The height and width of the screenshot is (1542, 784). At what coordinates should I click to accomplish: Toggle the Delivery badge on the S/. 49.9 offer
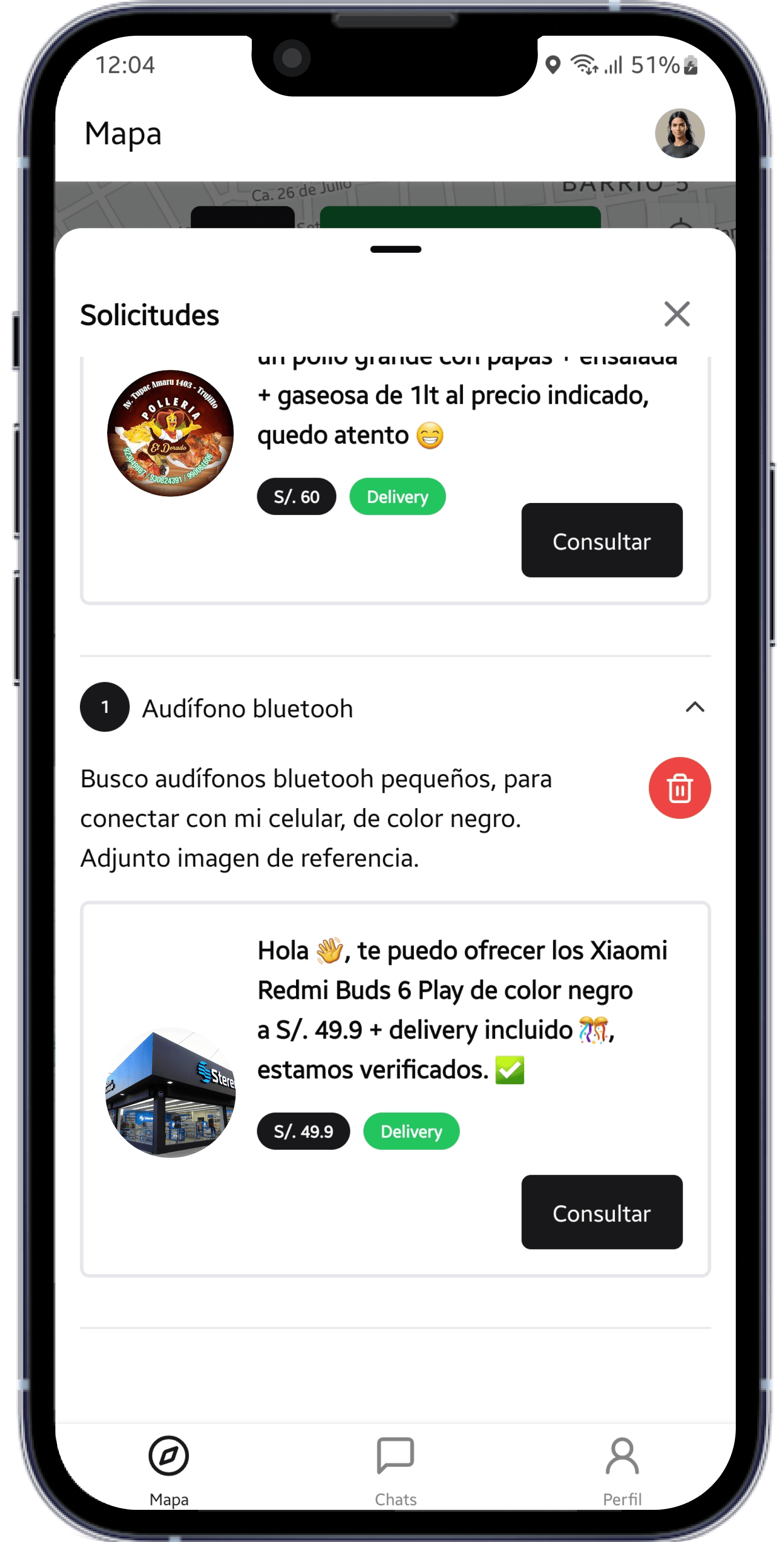411,1131
